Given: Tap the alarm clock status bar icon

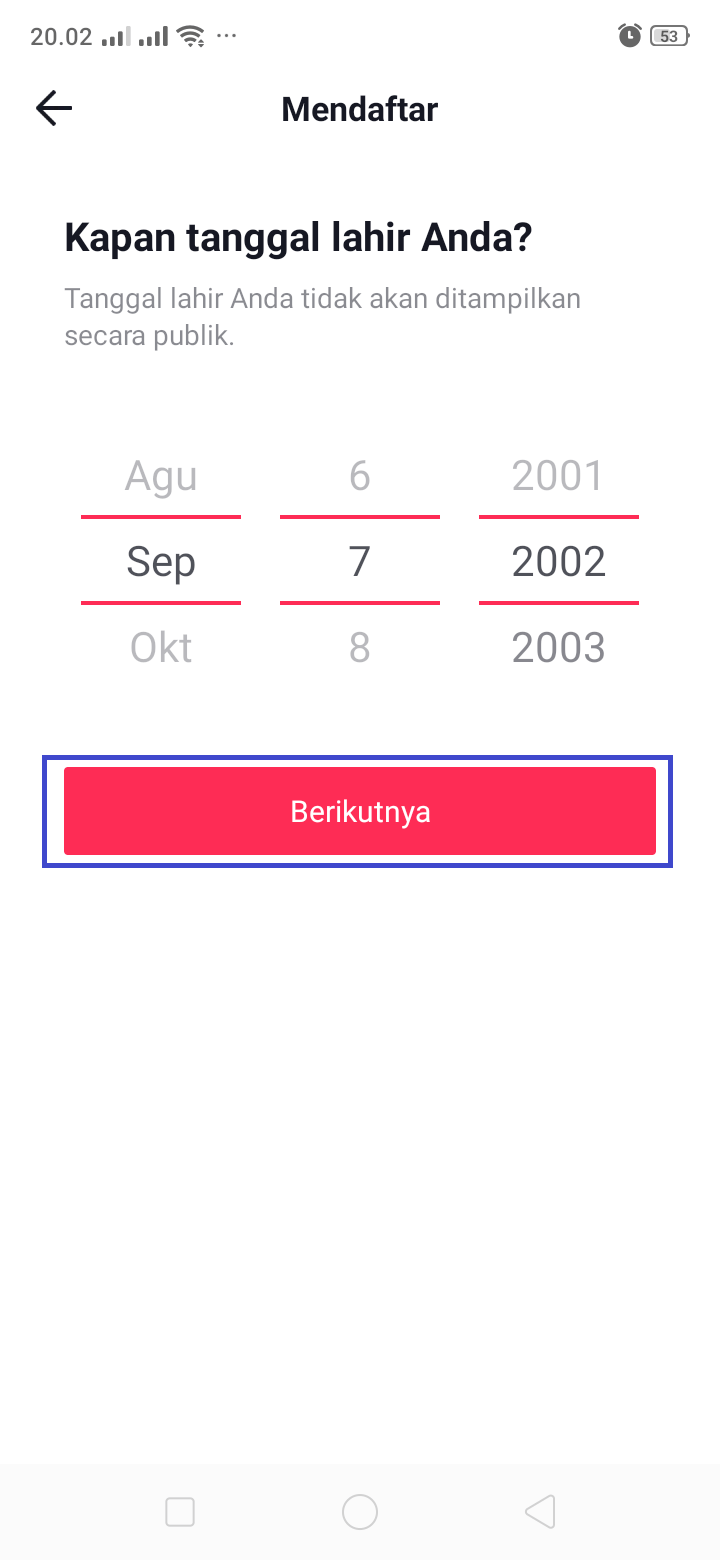Looking at the screenshot, I should (628, 34).
